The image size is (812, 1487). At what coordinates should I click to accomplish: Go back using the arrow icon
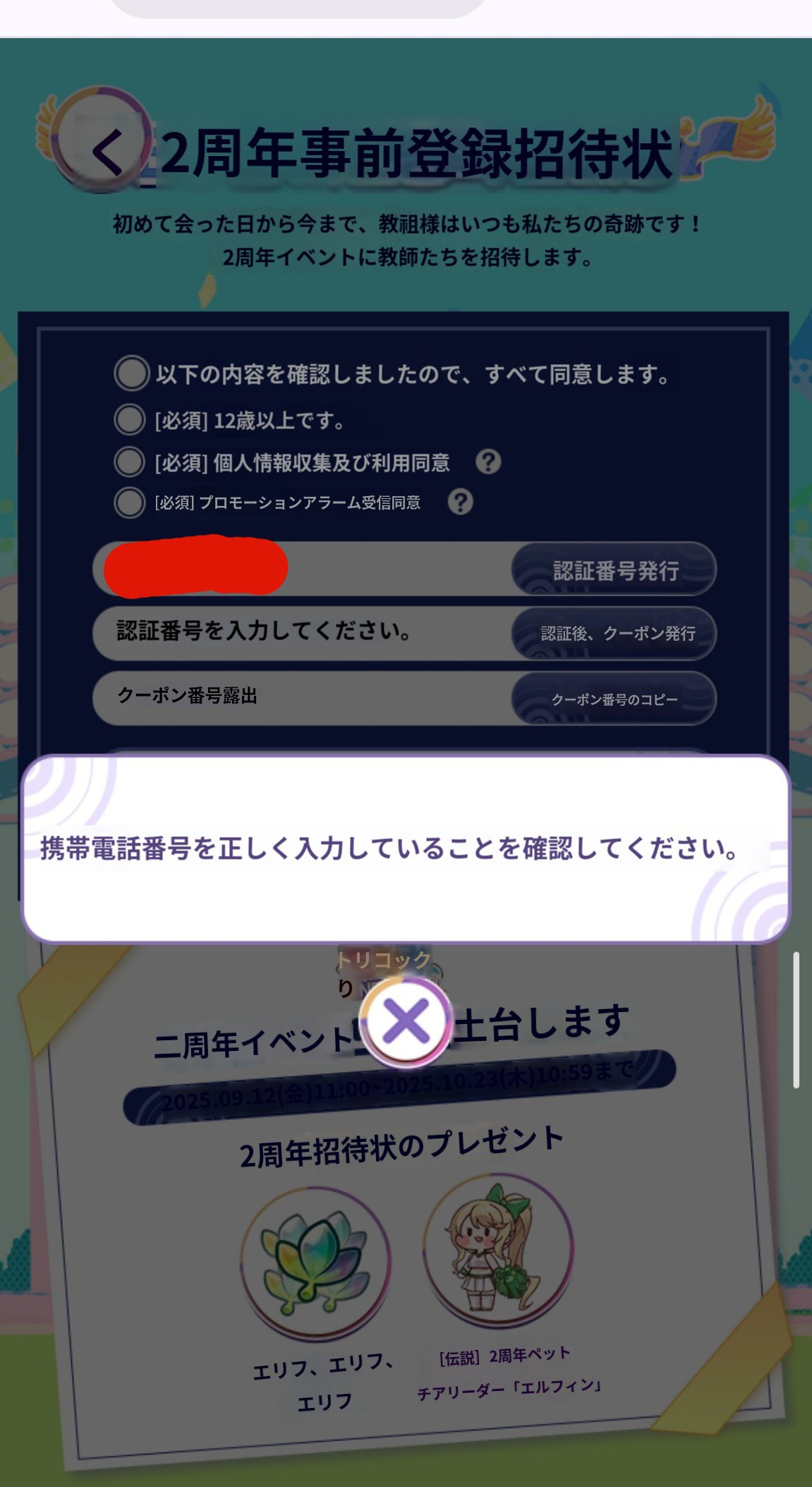click(107, 151)
